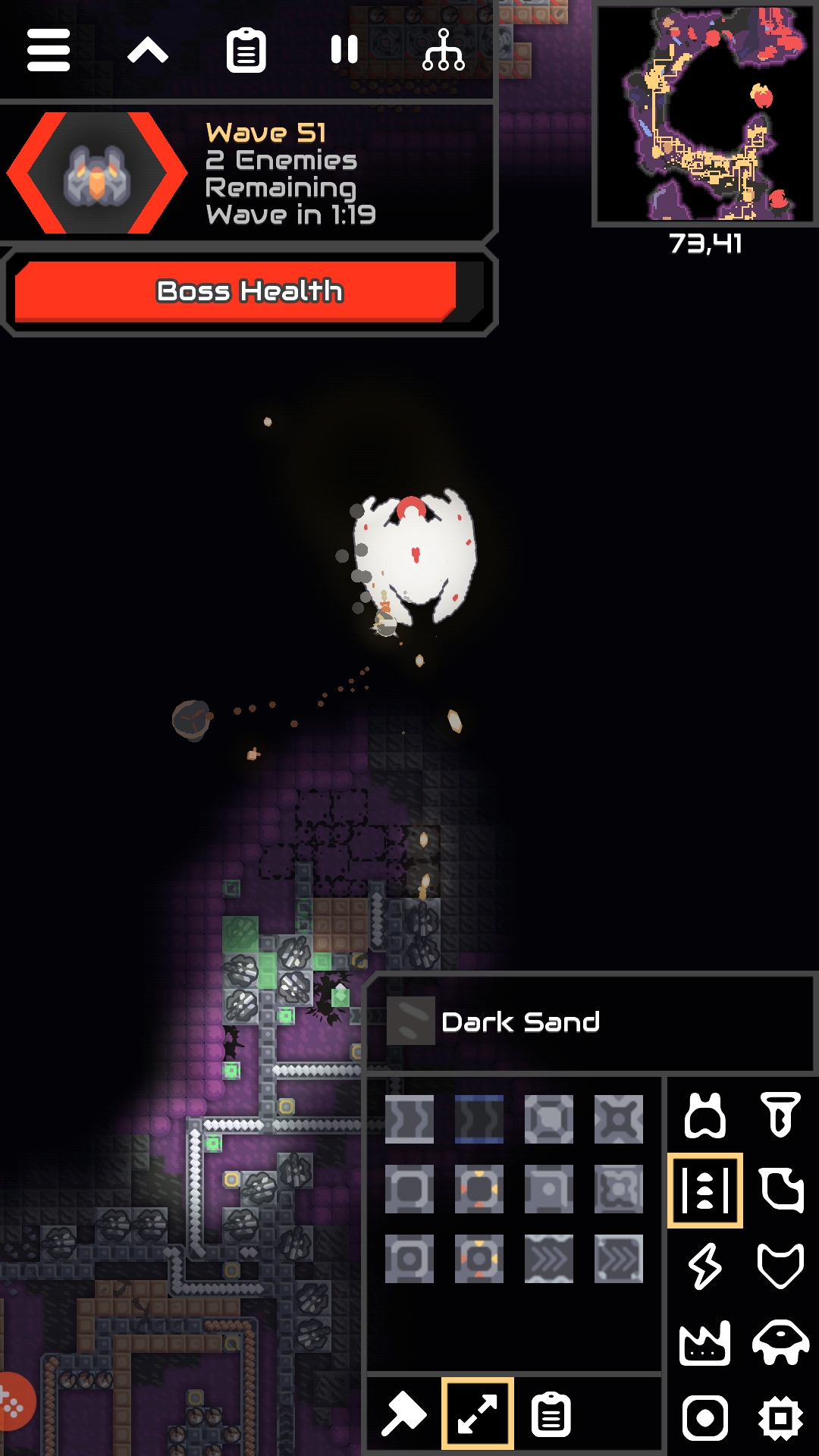Toggle the diagonal arrows placement mode
Viewport: 819px width, 1456px height.
coord(478,1414)
